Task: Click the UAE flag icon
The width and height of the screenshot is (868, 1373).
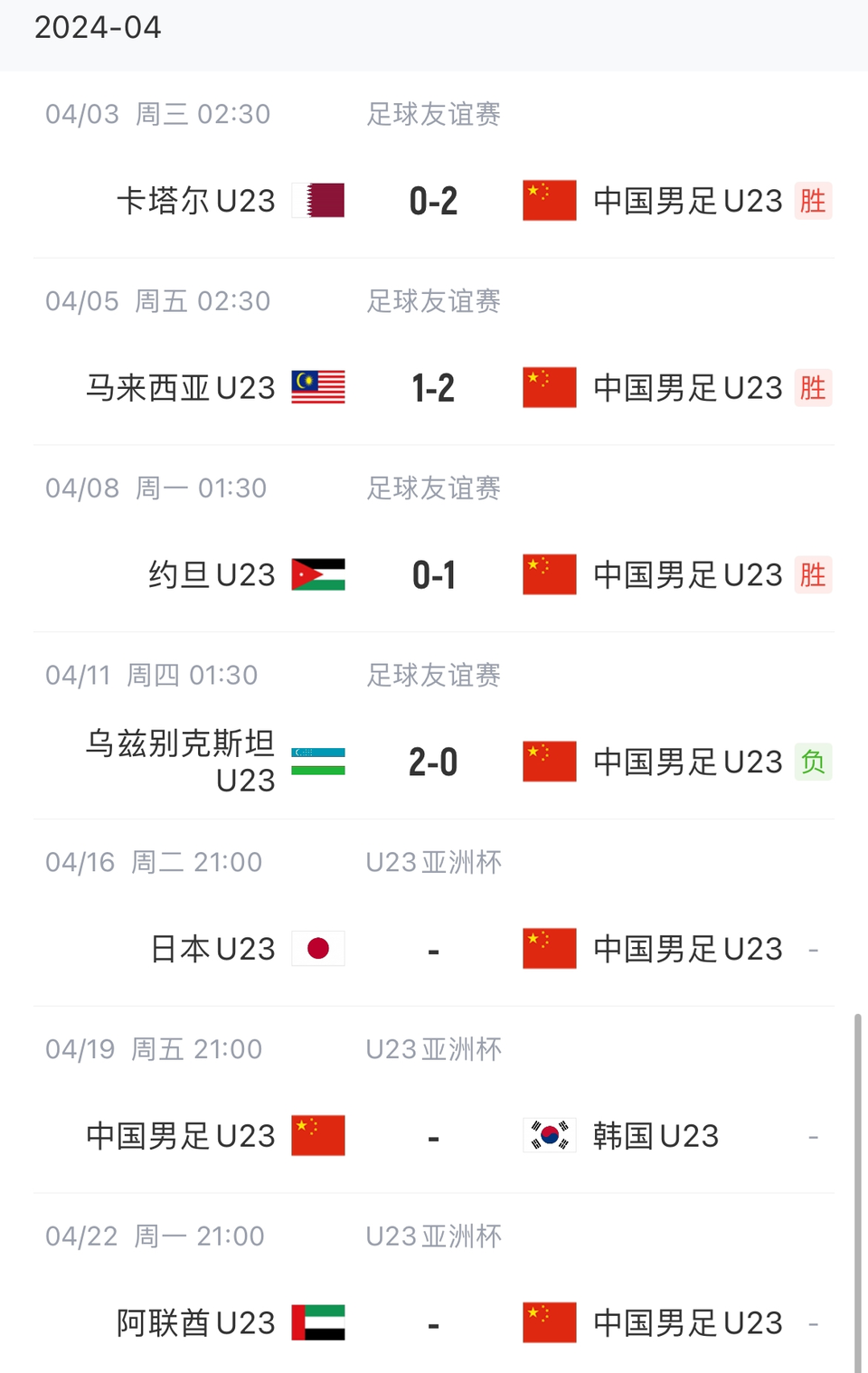Action: (x=317, y=1322)
